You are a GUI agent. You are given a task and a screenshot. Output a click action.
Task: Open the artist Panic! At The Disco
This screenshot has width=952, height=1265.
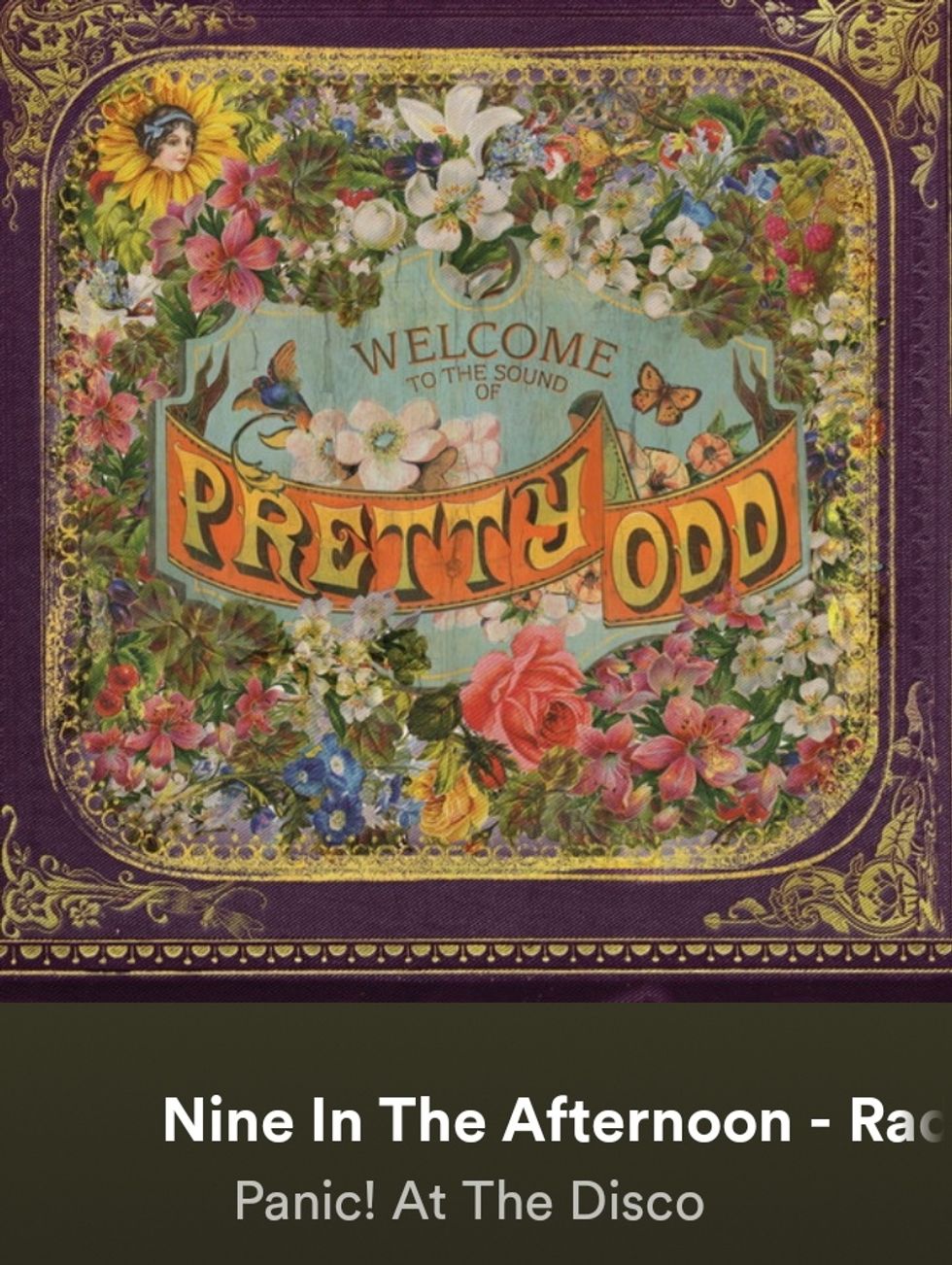click(468, 1203)
